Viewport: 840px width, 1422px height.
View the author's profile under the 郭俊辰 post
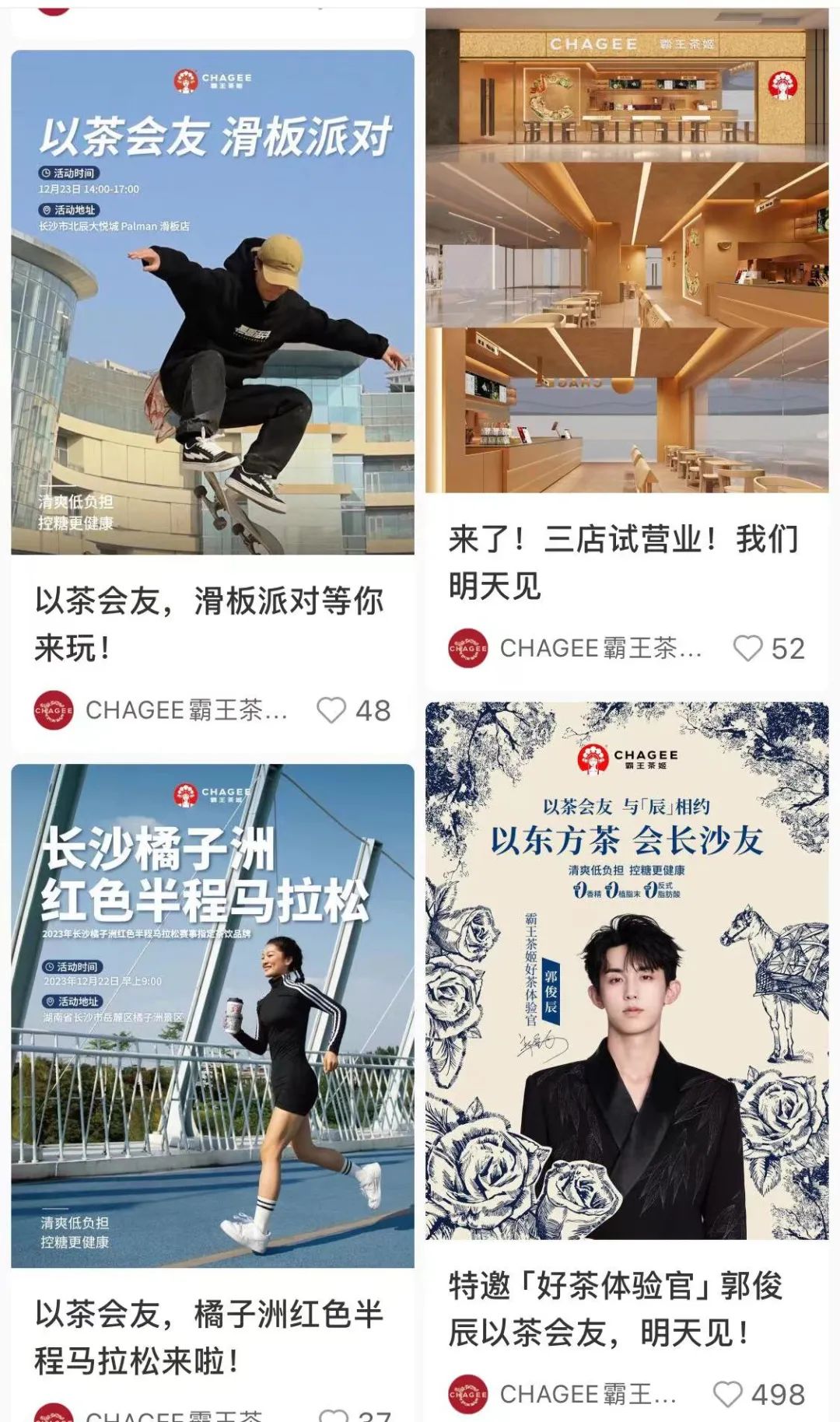tap(468, 1394)
